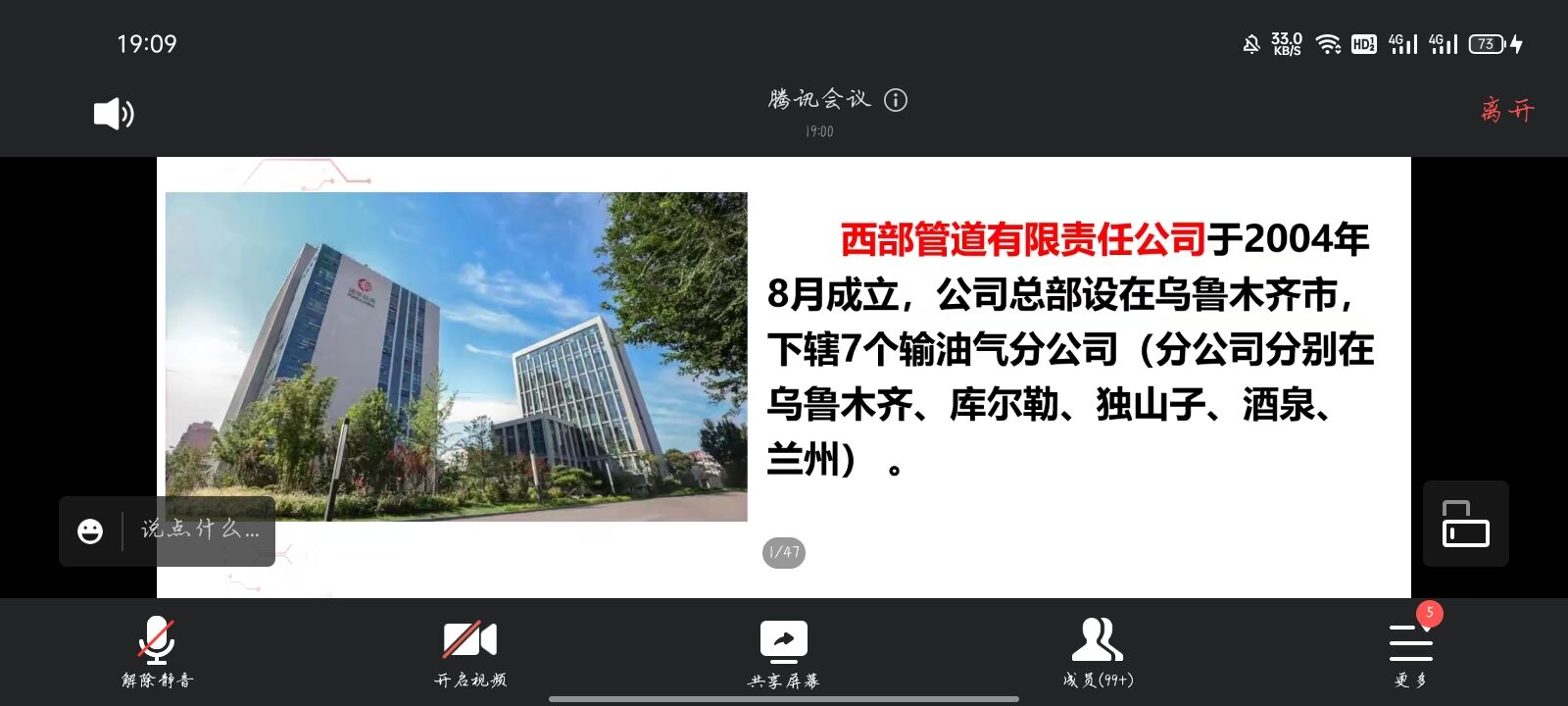Image resolution: width=1568 pixels, height=706 pixels.
Task: Turn on camera with 开启视频
Action: (x=470, y=652)
